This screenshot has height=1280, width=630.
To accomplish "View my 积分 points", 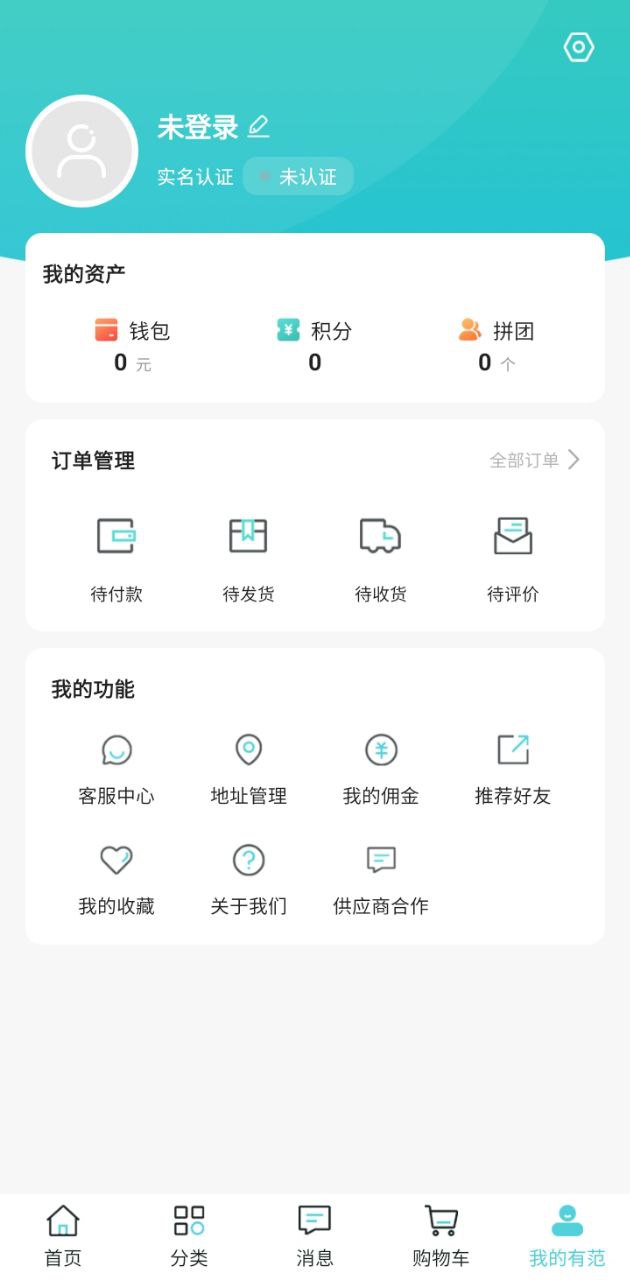I will 315,345.
